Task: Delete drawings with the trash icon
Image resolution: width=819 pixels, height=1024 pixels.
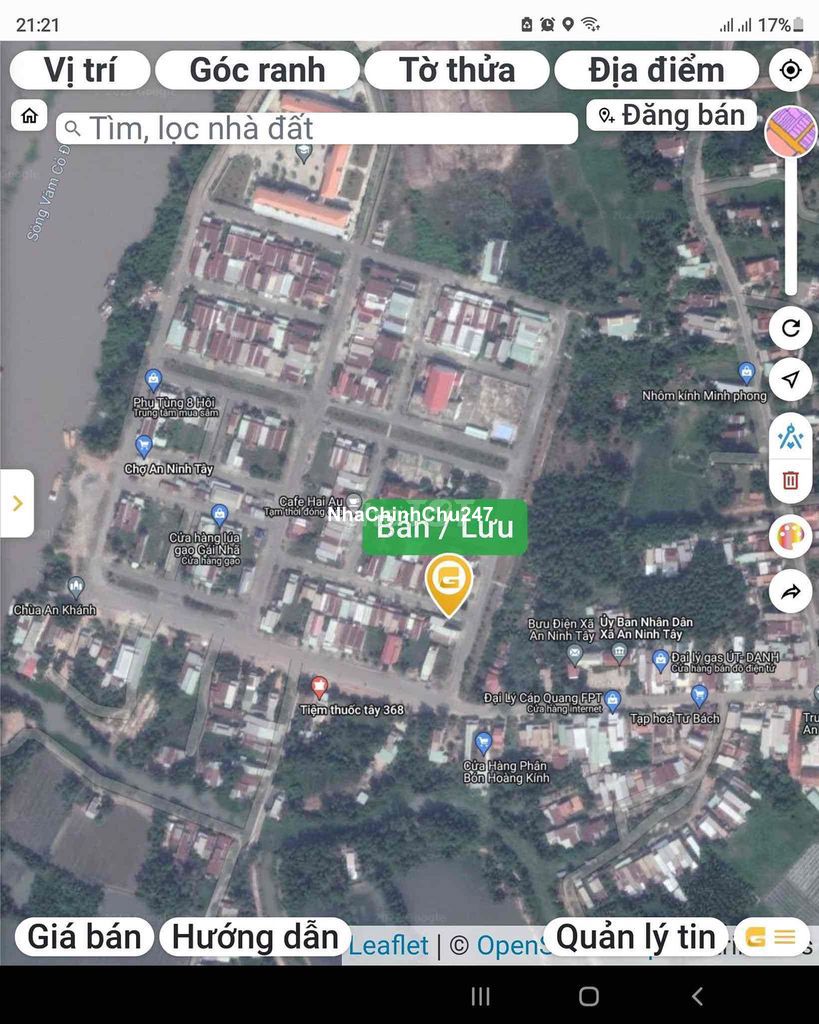Action: [791, 481]
